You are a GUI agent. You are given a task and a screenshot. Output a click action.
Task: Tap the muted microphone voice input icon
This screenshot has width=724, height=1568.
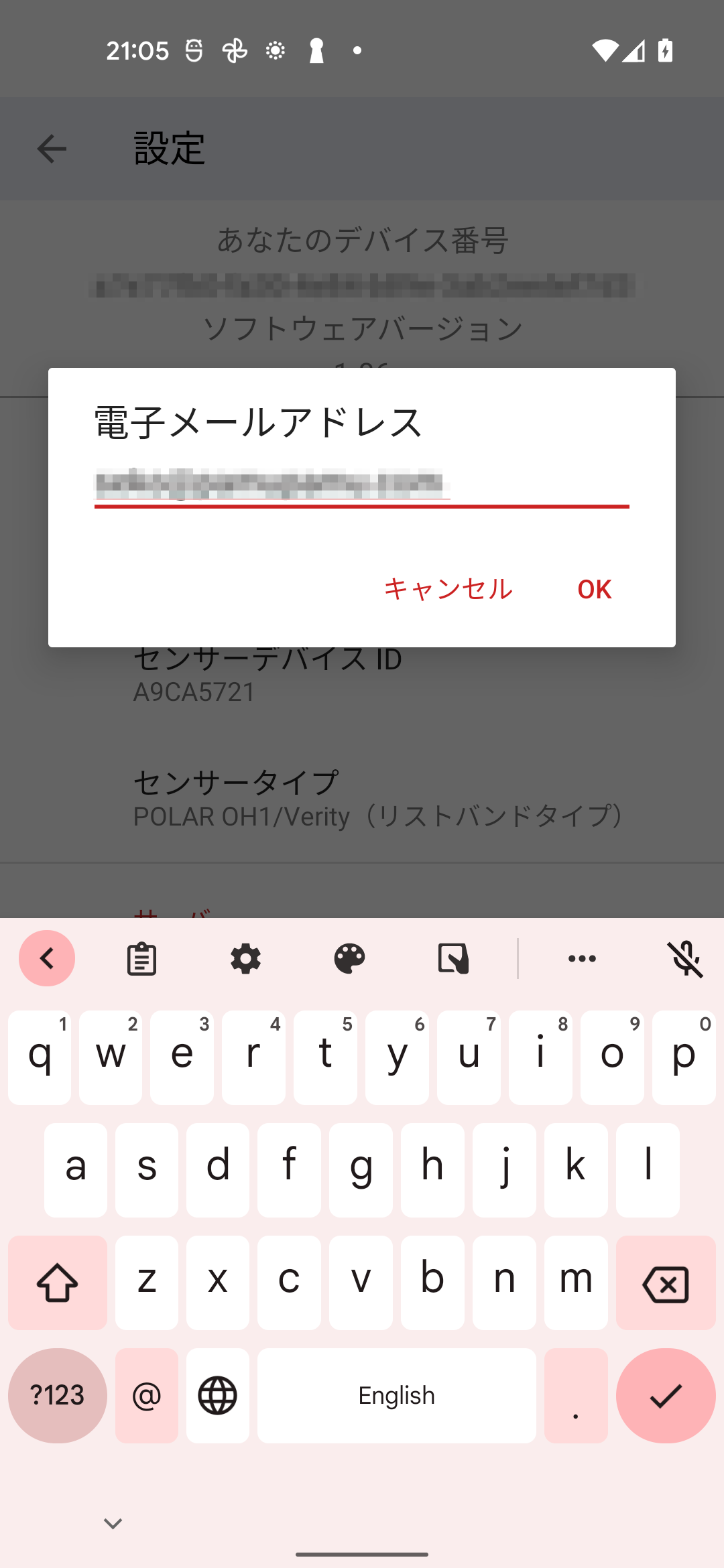[x=686, y=958]
